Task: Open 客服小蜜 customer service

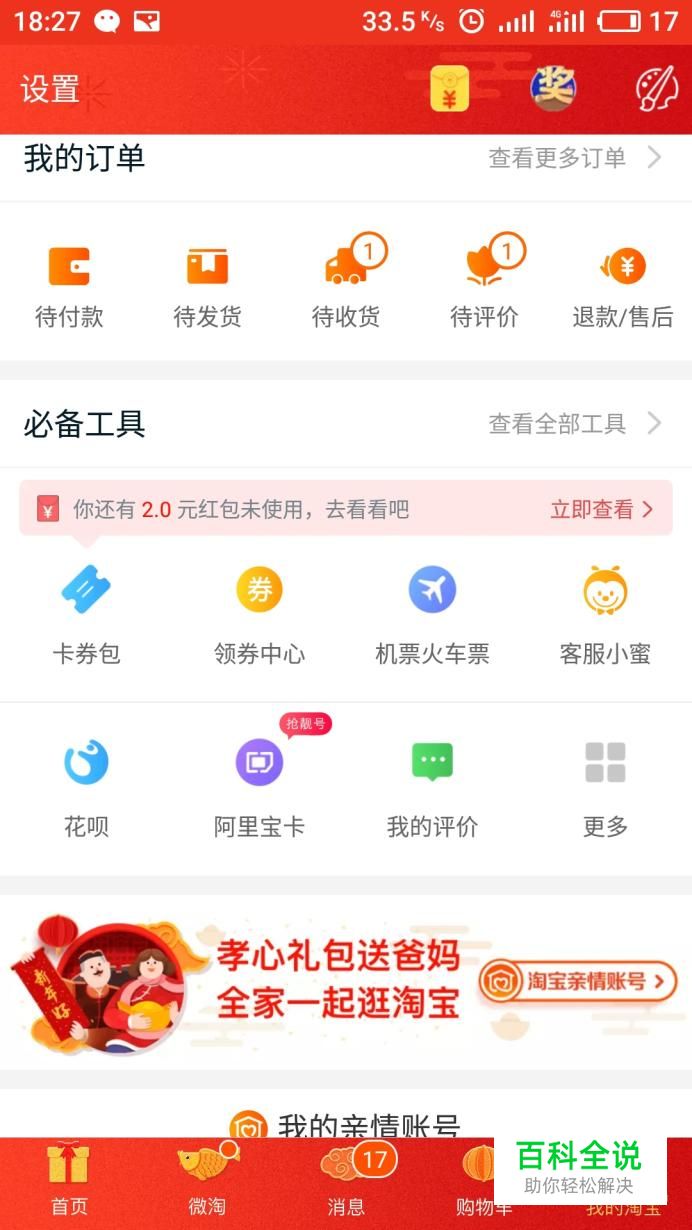Action: (605, 615)
